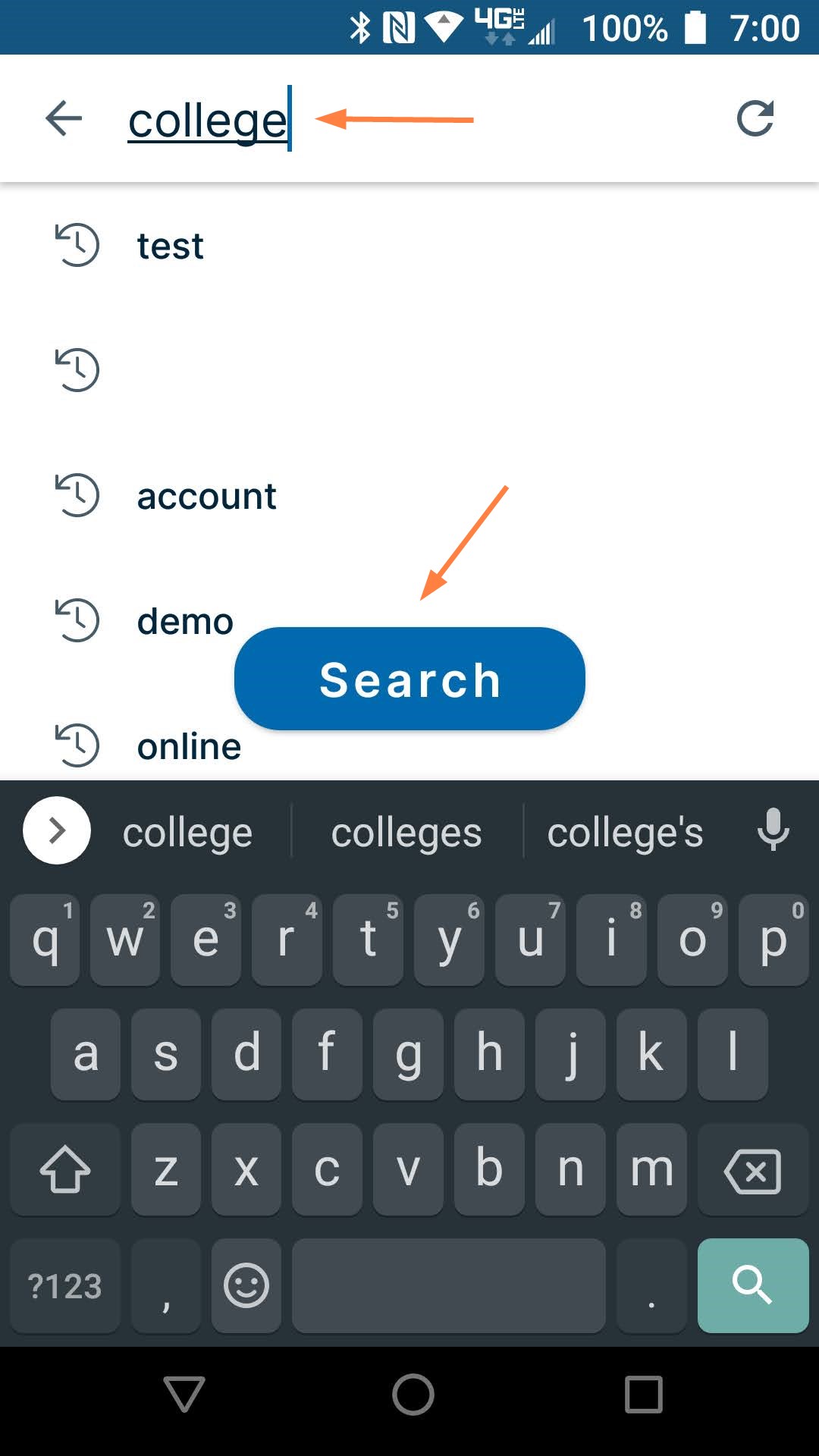Toggle the shift key for uppercase
The height and width of the screenshot is (1456, 819).
[64, 1169]
